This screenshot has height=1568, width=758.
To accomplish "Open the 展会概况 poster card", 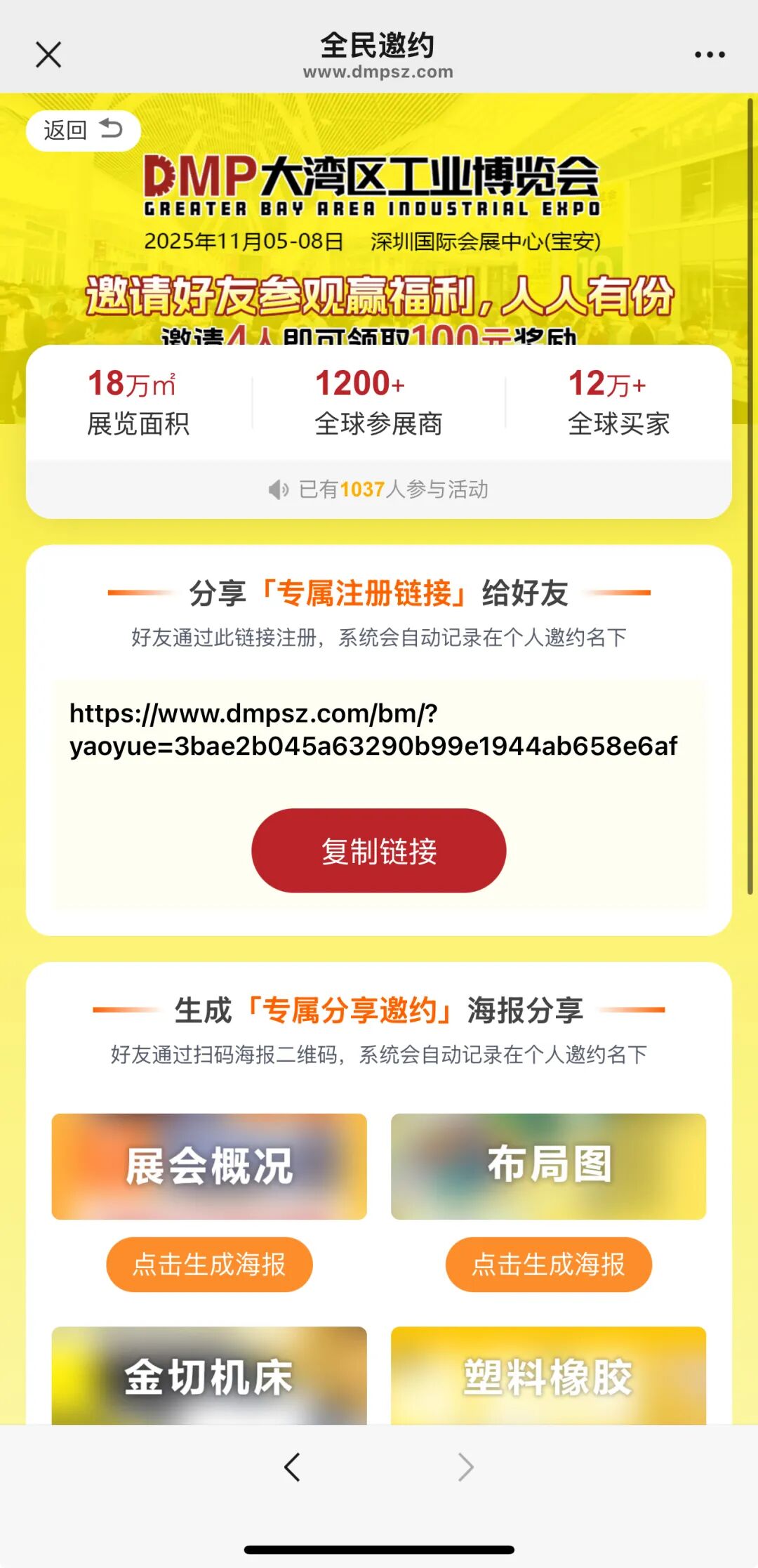I will pos(209,1166).
